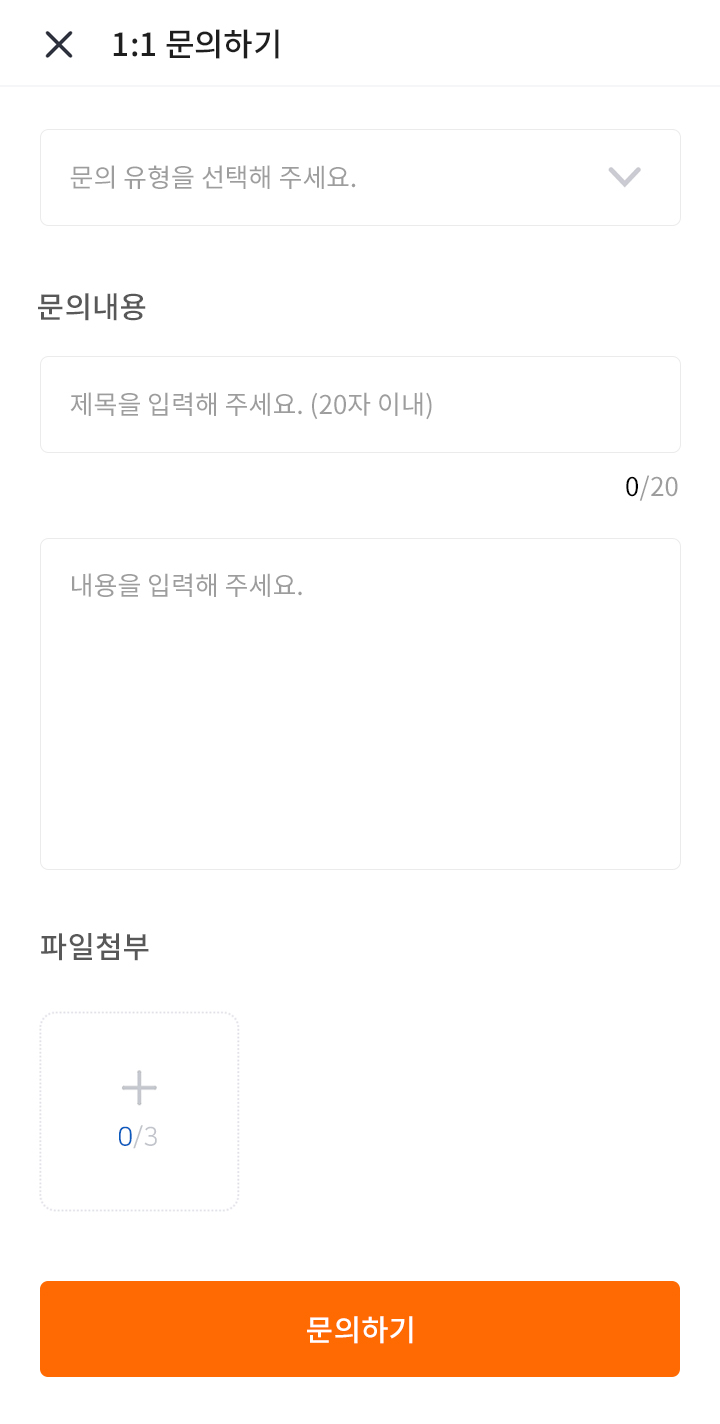This screenshot has height=1424, width=720.
Task: Add a file attachment
Action: 139,1111
